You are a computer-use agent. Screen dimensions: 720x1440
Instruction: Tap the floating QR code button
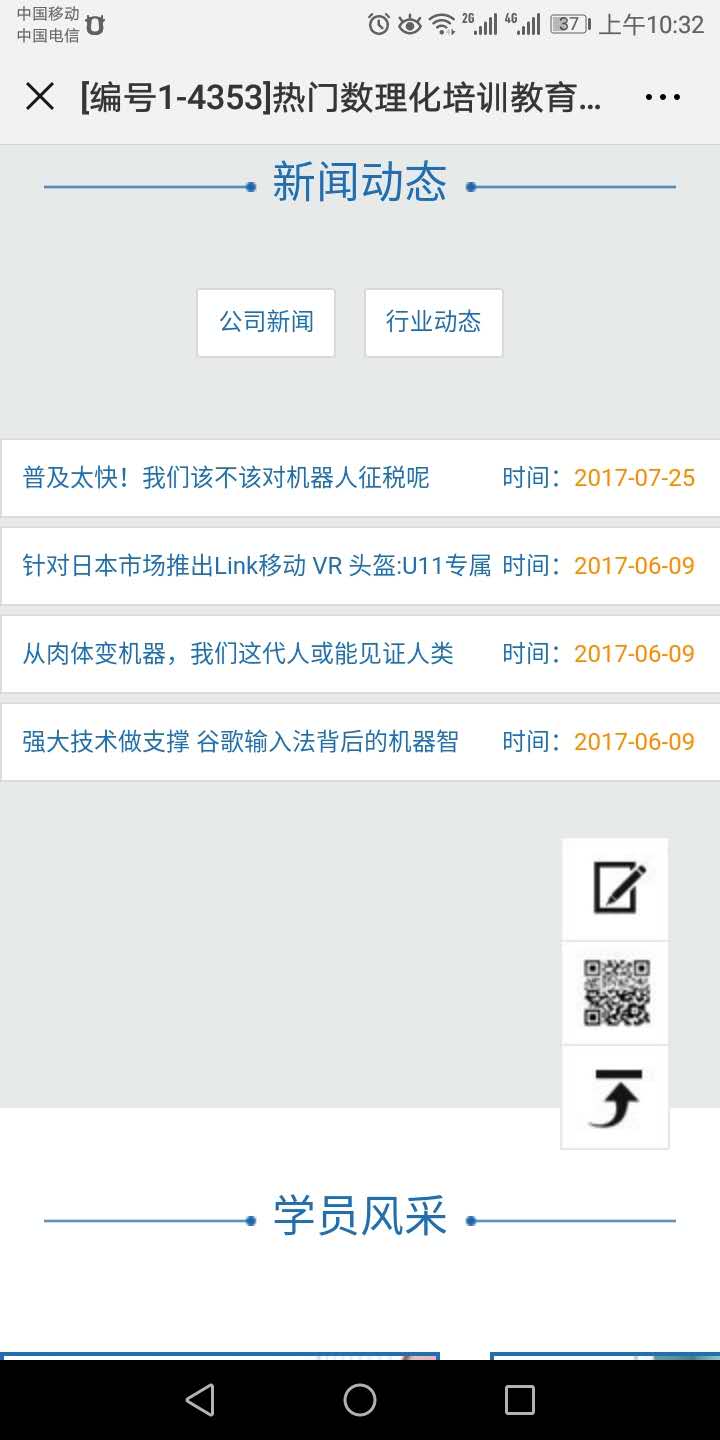615,993
